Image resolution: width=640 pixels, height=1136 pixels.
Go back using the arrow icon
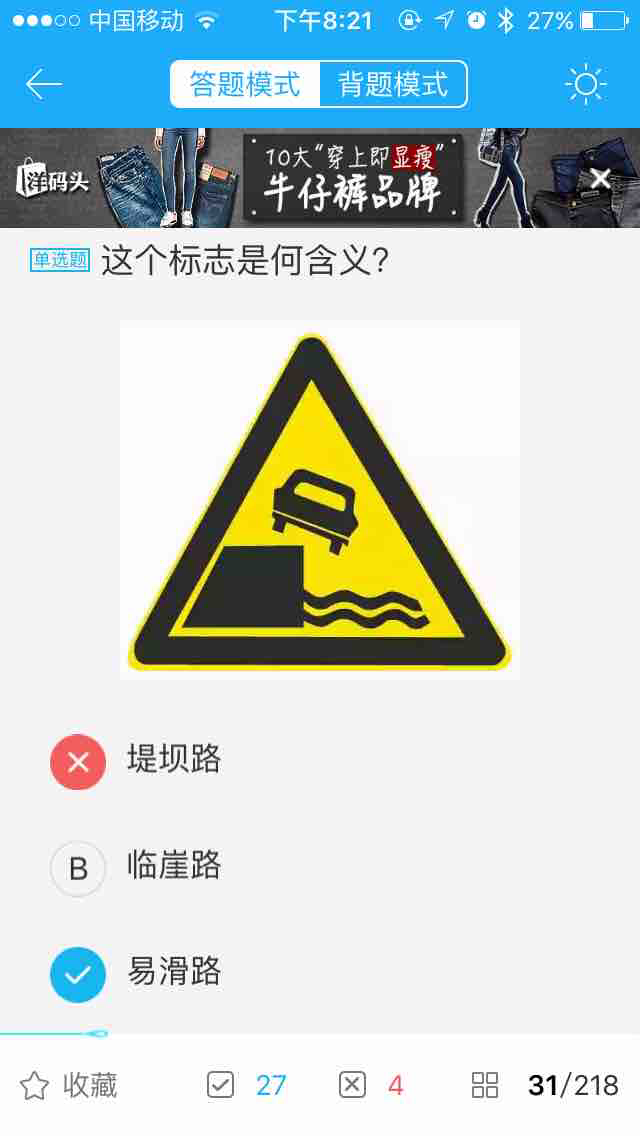pos(44,84)
